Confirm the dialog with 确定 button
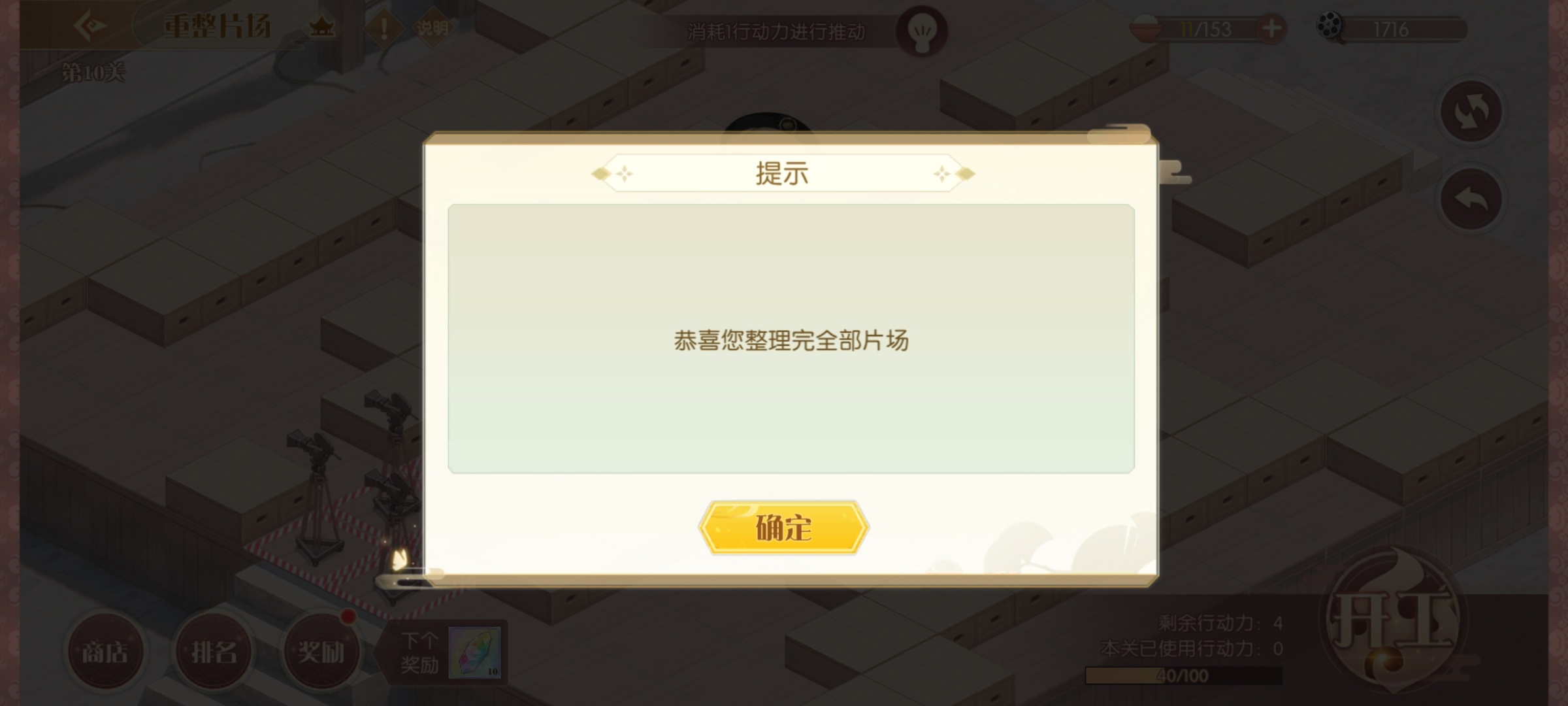This screenshot has height=706, width=1568. click(x=783, y=528)
